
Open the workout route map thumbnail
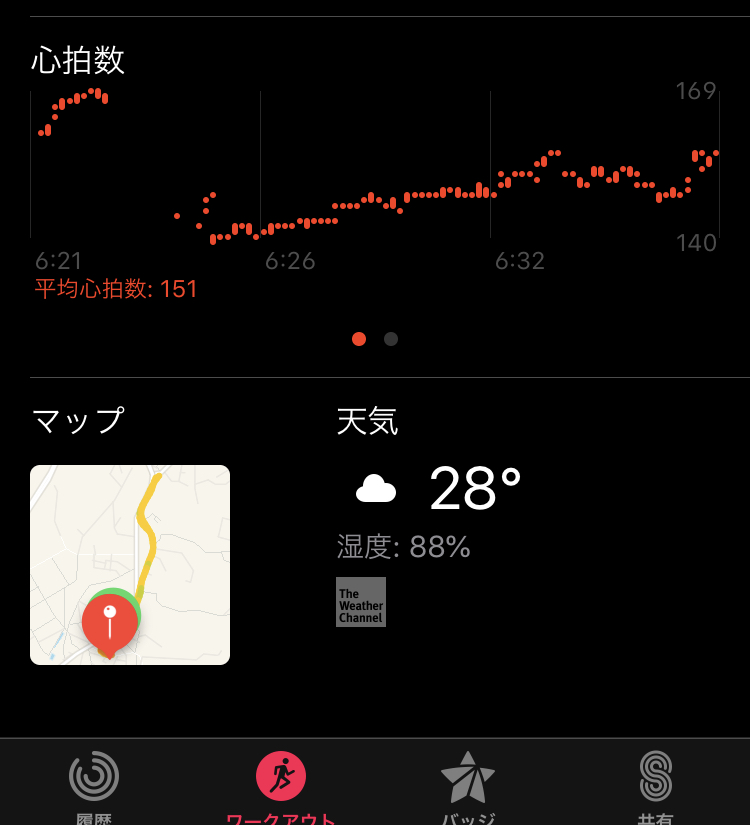pos(130,564)
